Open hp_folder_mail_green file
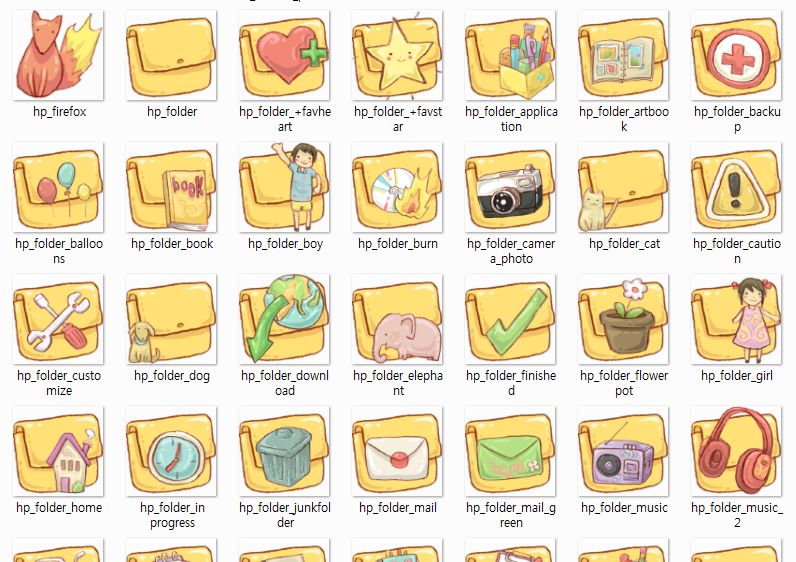796x562 pixels. point(511,452)
